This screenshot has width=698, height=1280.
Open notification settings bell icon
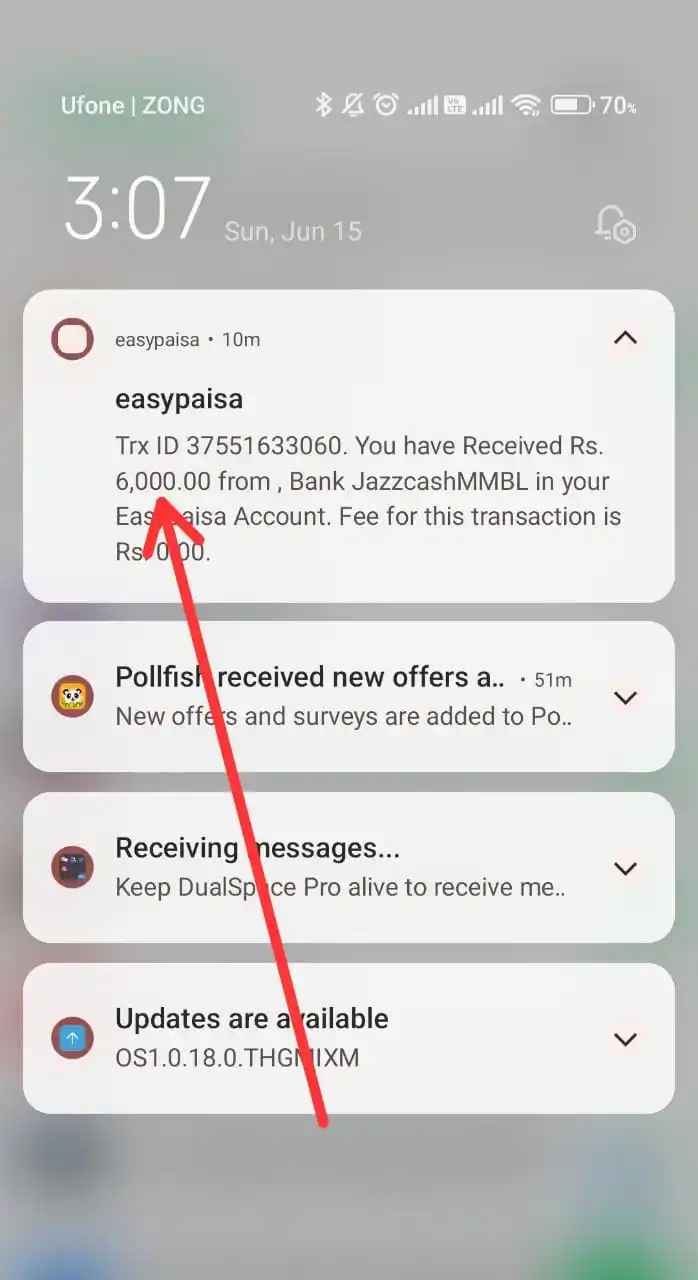point(615,224)
